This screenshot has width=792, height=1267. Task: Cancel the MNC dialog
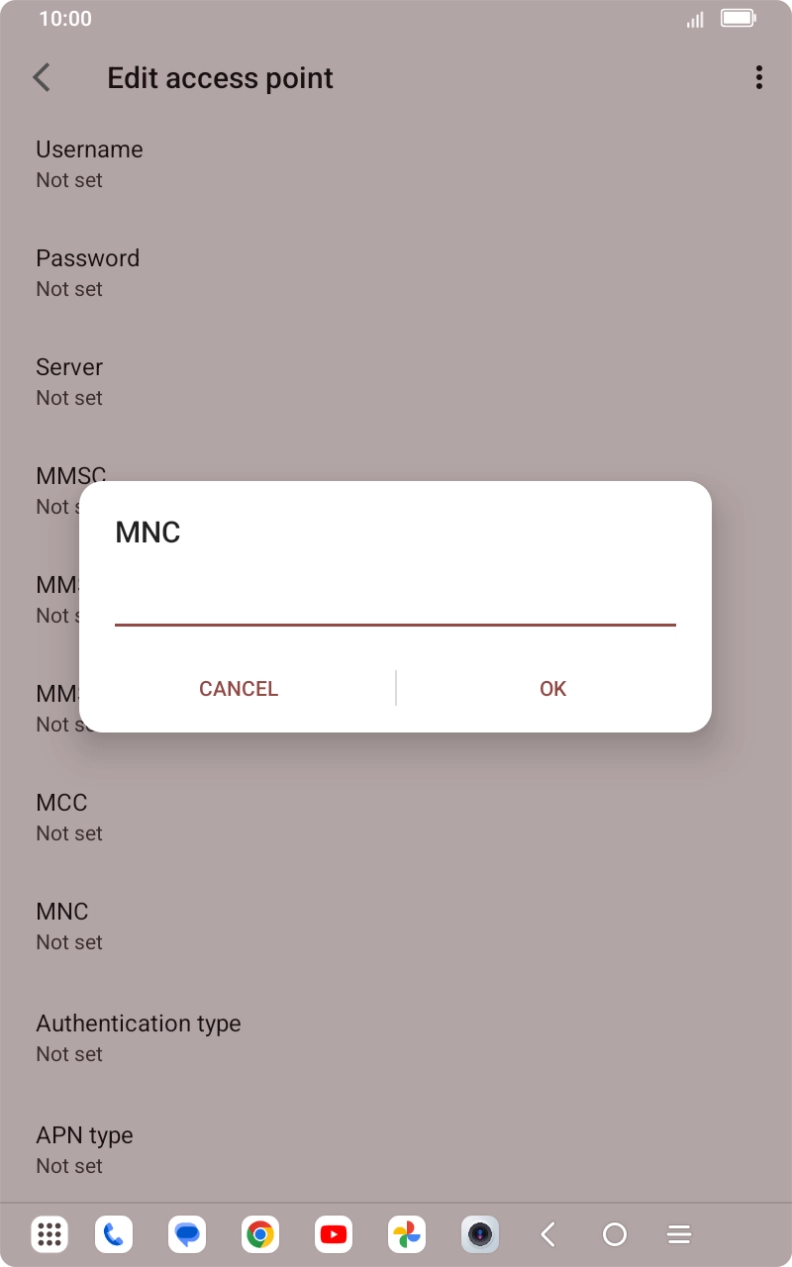[238, 688]
